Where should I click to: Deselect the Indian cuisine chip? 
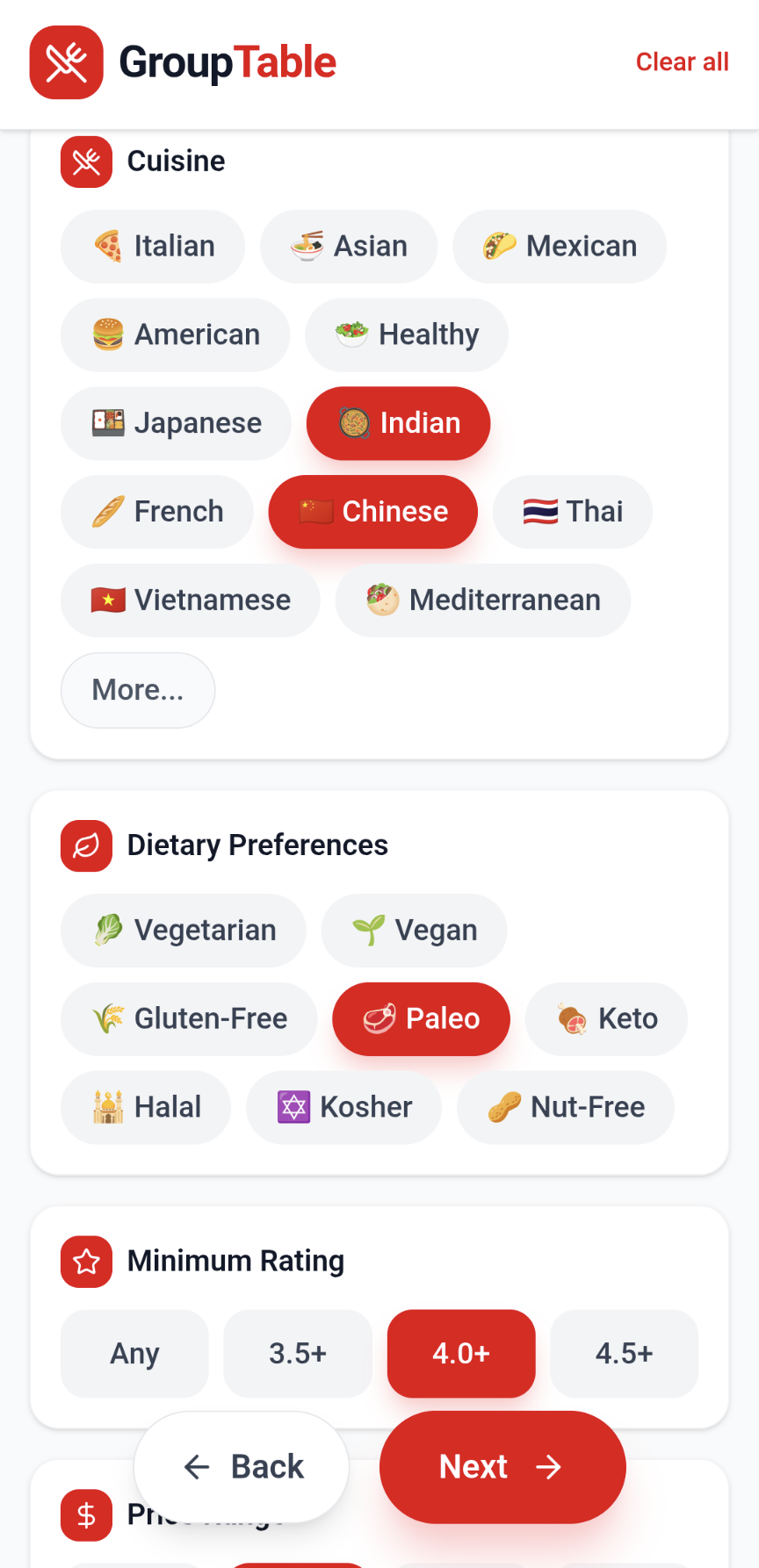click(398, 423)
